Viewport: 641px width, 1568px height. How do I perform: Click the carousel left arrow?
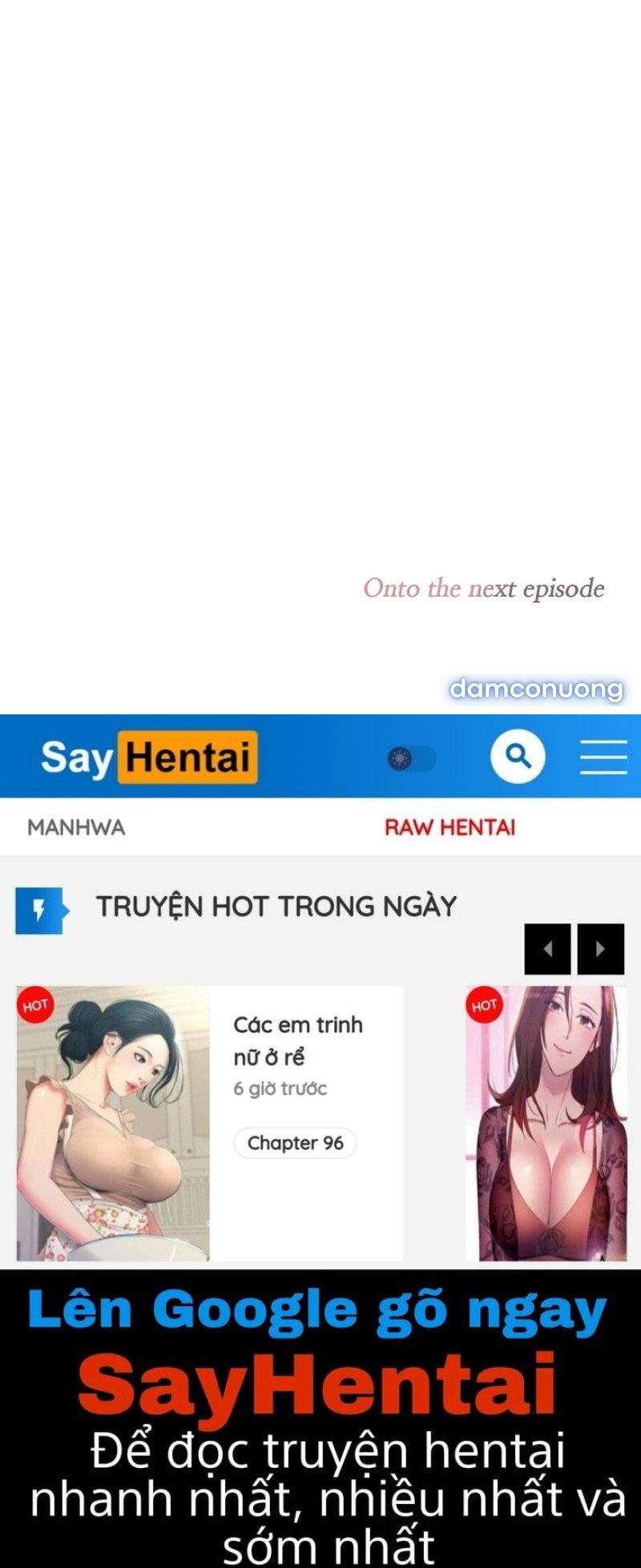548,948
